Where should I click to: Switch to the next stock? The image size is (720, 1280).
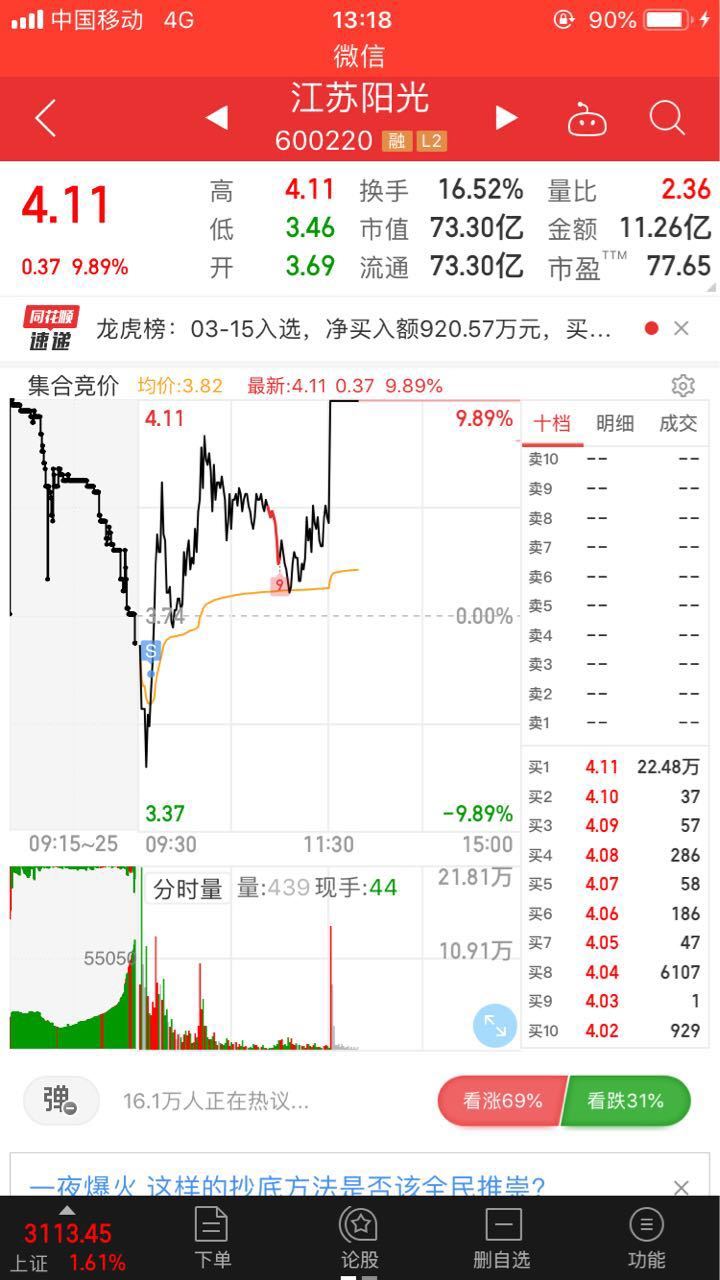pos(506,119)
